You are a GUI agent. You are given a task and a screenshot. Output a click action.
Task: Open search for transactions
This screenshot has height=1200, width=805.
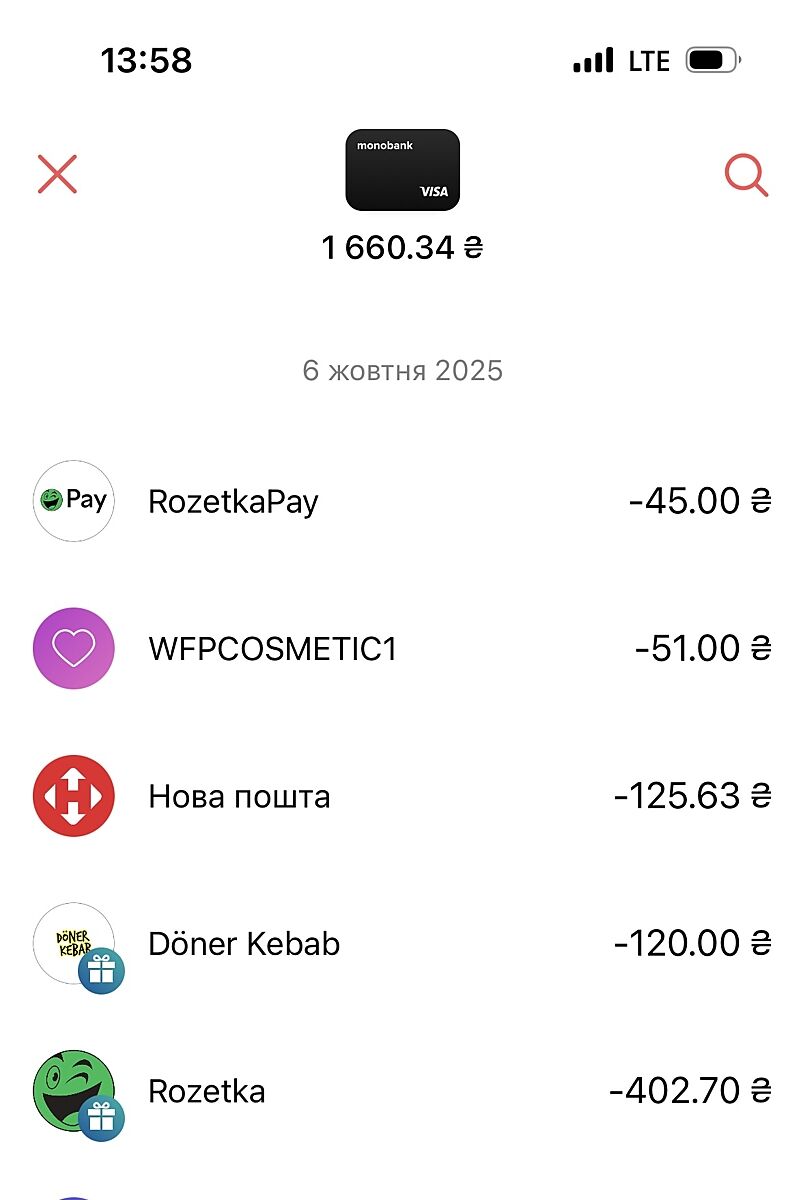(x=746, y=176)
